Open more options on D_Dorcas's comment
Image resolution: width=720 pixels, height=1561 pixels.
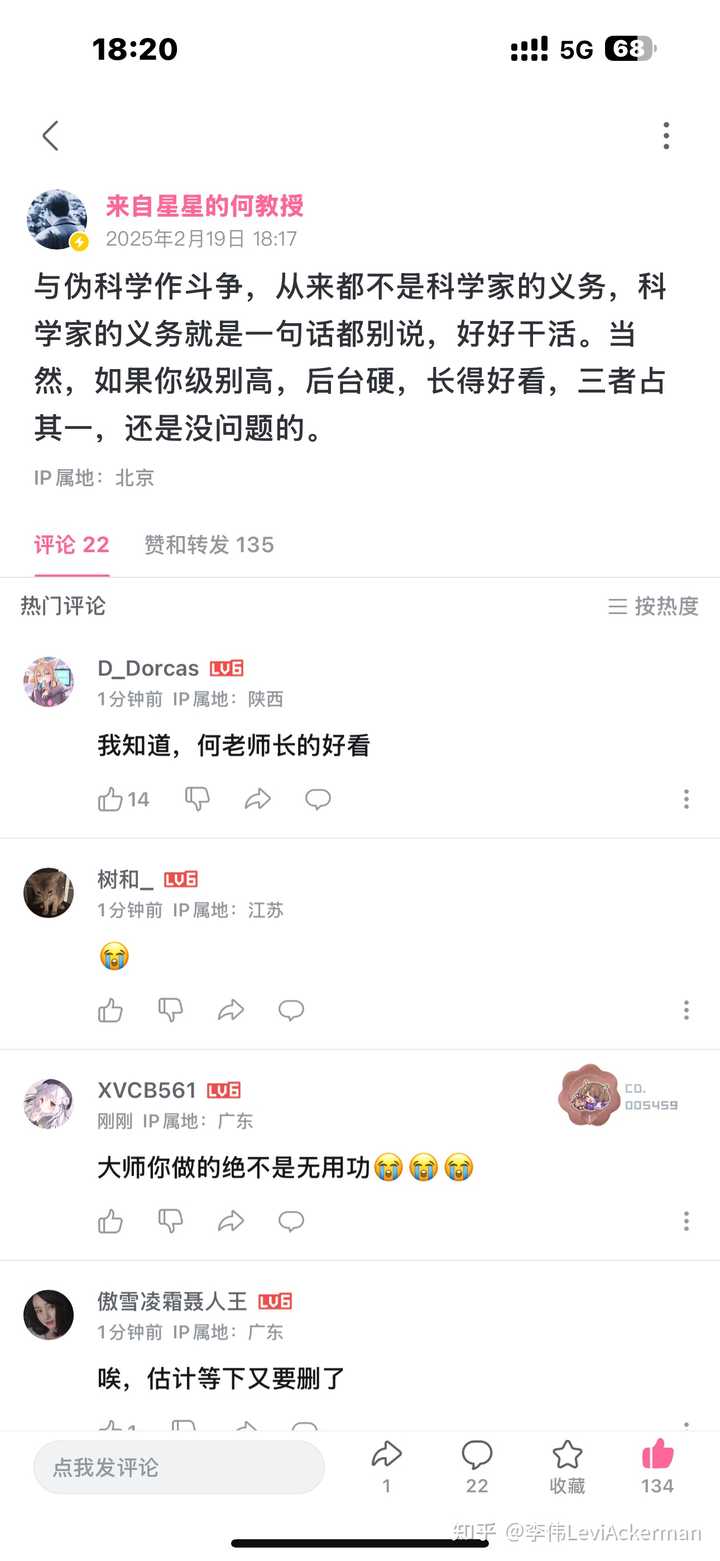pos(686,799)
